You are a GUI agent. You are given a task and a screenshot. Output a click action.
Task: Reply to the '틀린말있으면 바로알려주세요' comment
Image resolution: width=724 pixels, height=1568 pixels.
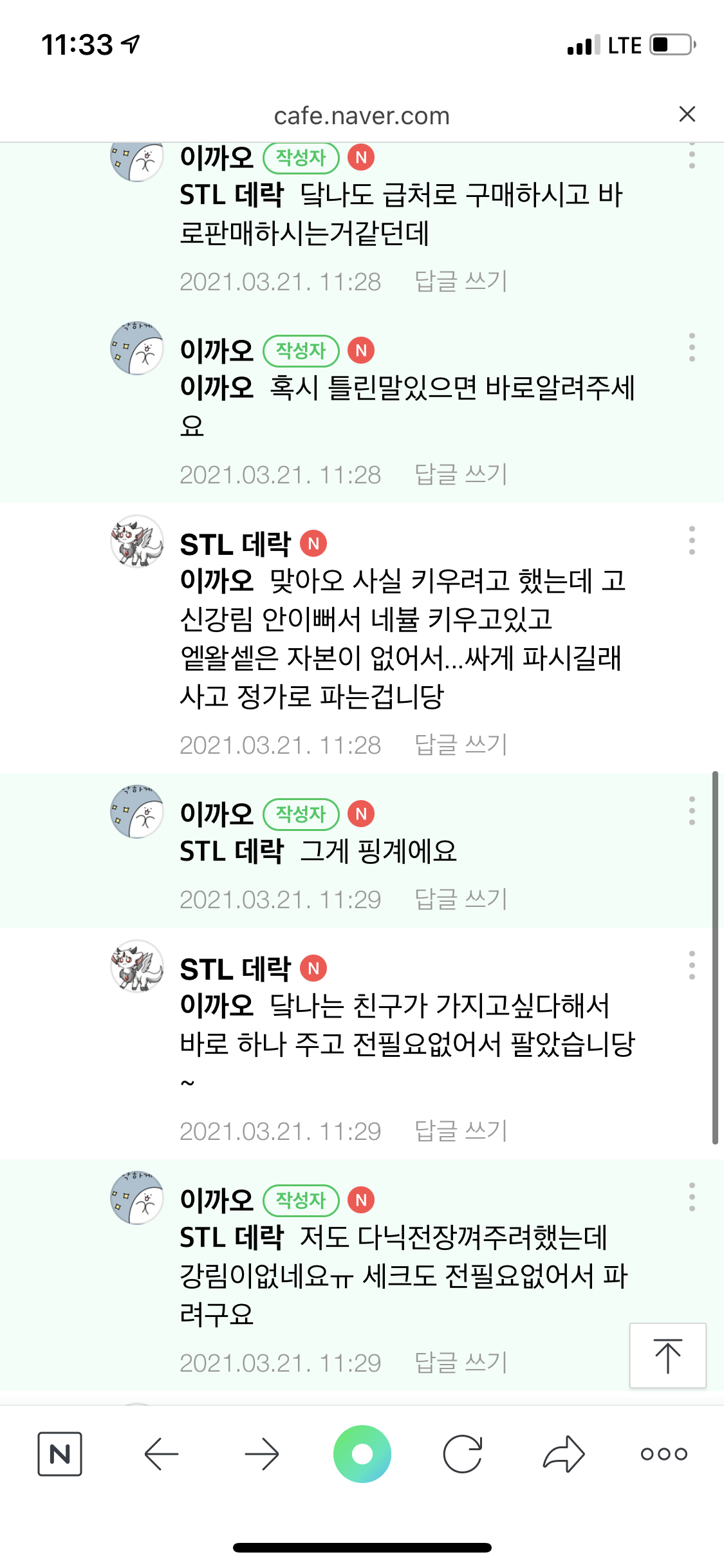(461, 474)
